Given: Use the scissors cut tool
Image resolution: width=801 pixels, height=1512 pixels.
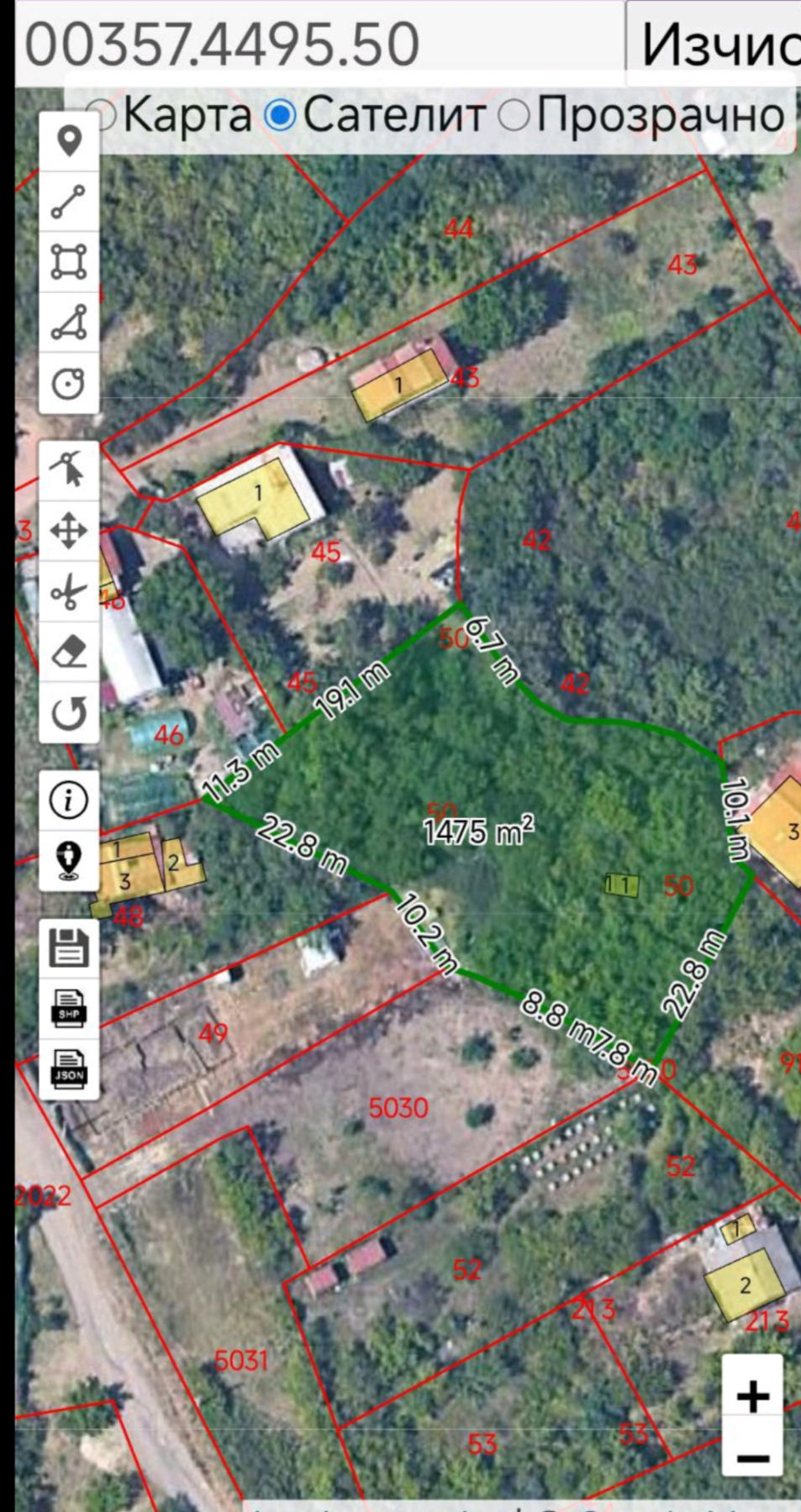Looking at the screenshot, I should 69,591.
